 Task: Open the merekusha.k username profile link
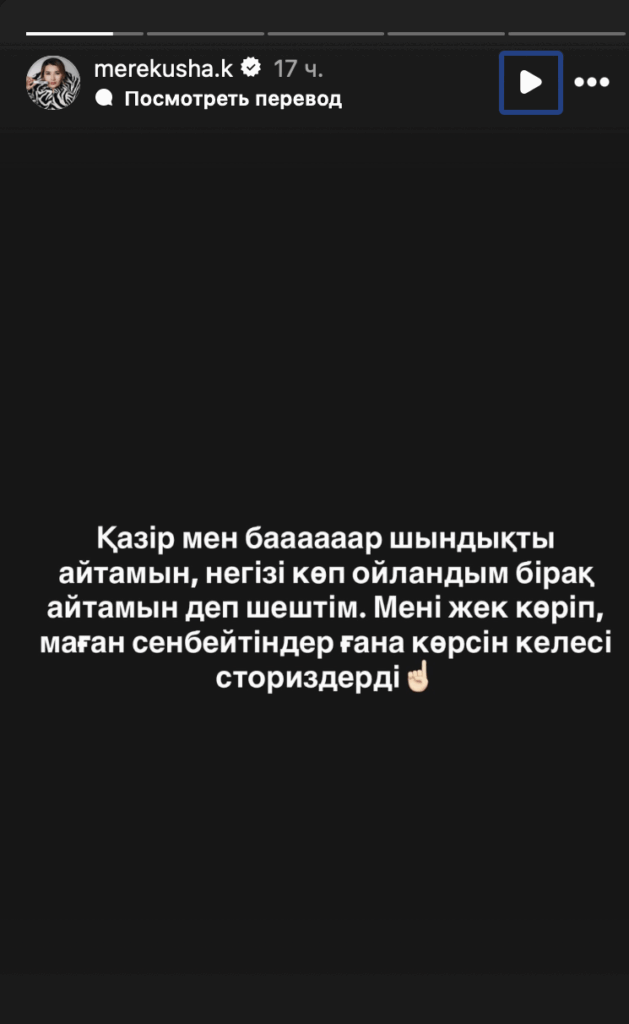(x=163, y=69)
